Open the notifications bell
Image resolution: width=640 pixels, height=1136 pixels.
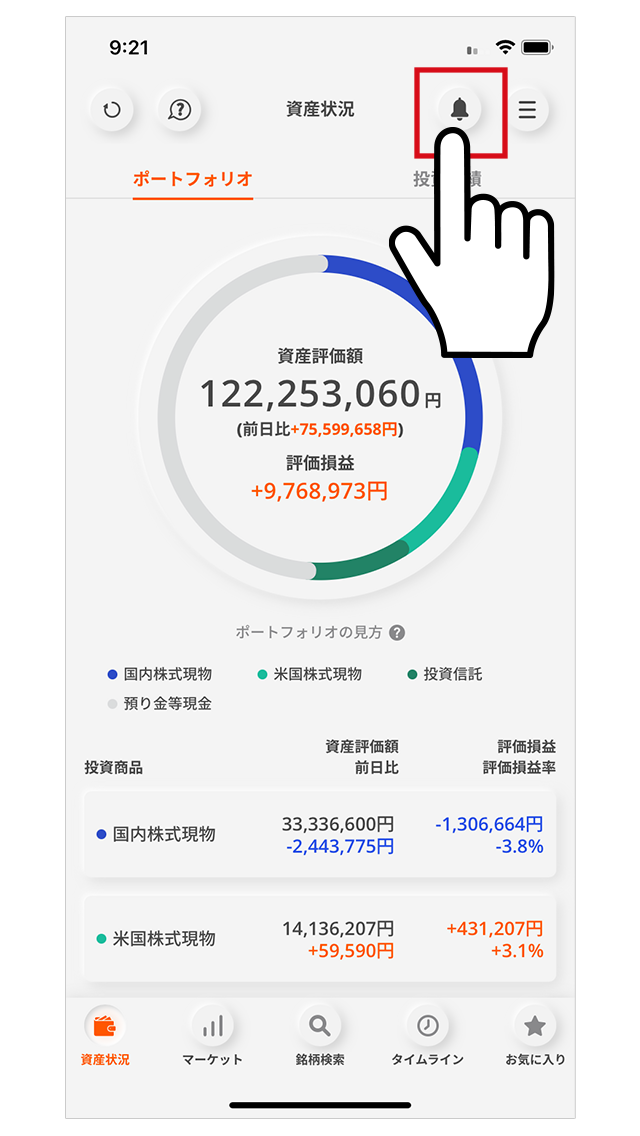coord(460,110)
